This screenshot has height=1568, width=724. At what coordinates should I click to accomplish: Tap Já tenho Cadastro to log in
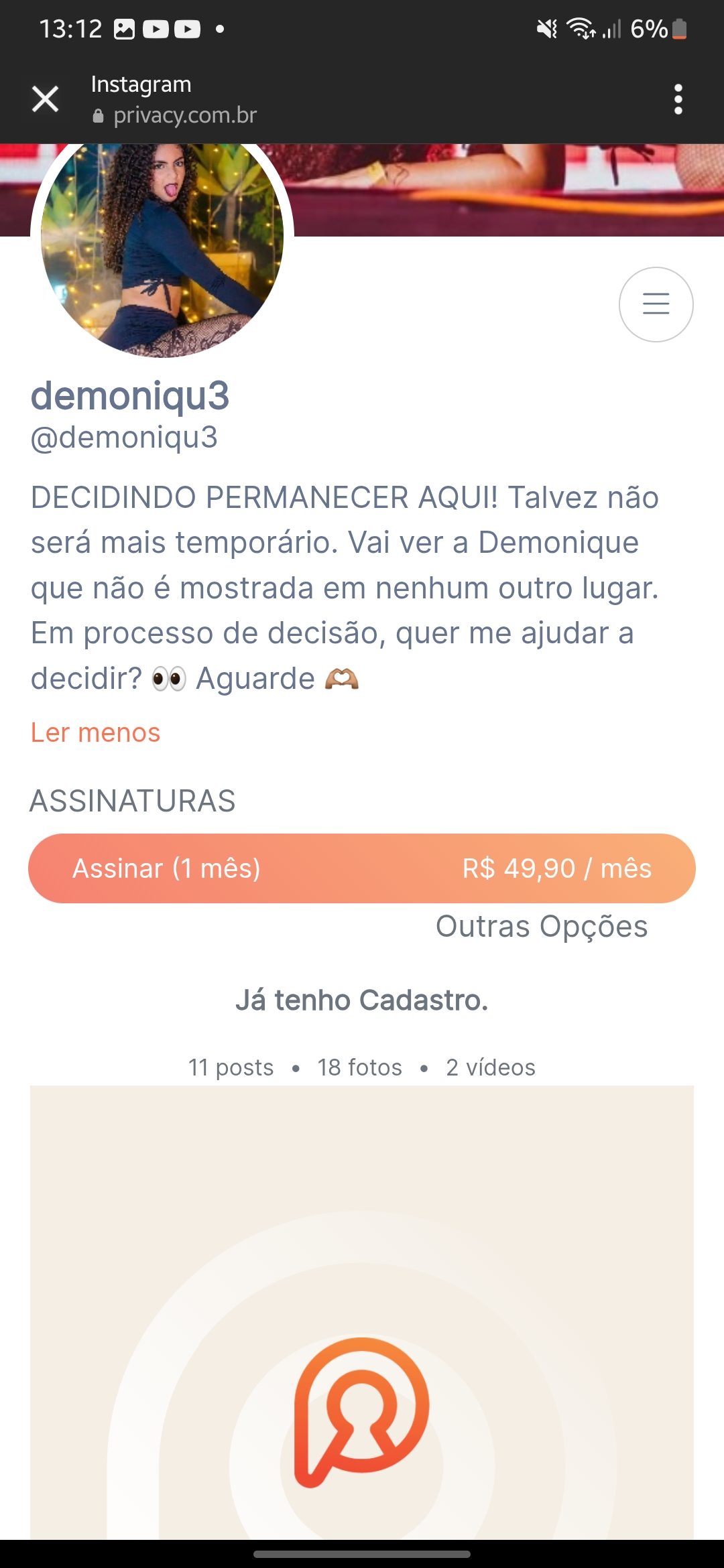[x=361, y=1000]
